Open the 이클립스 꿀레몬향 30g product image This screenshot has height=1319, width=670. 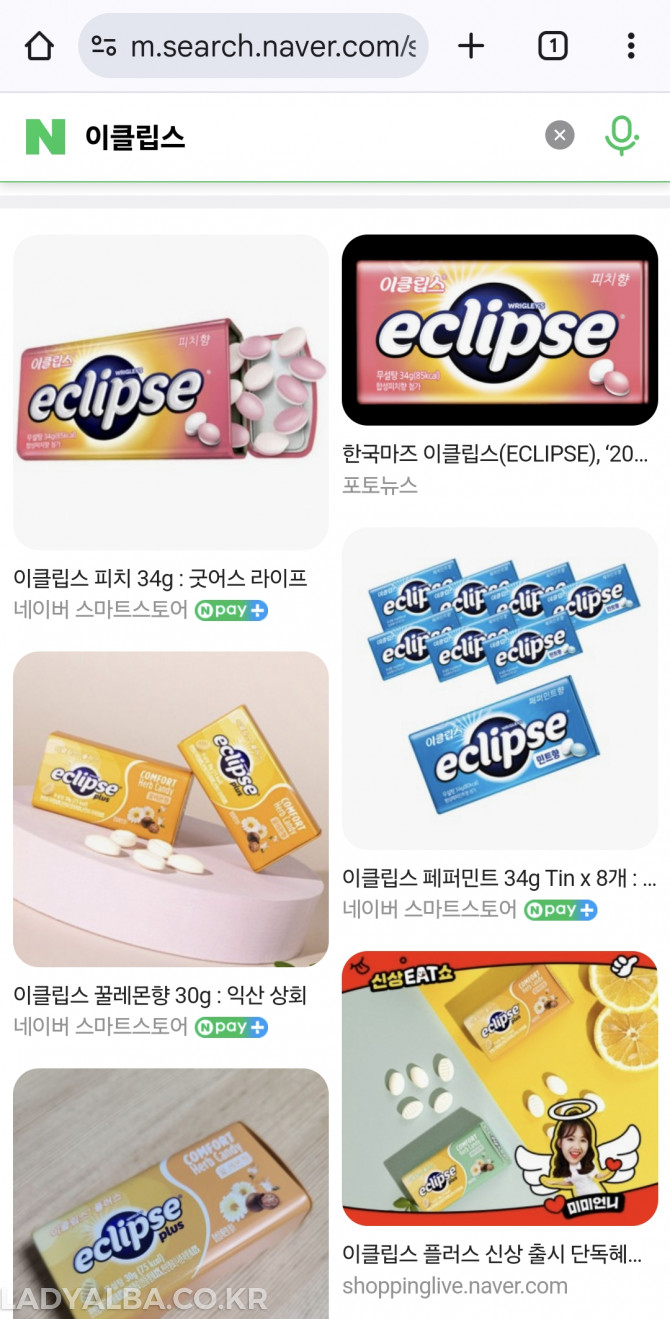pos(170,808)
